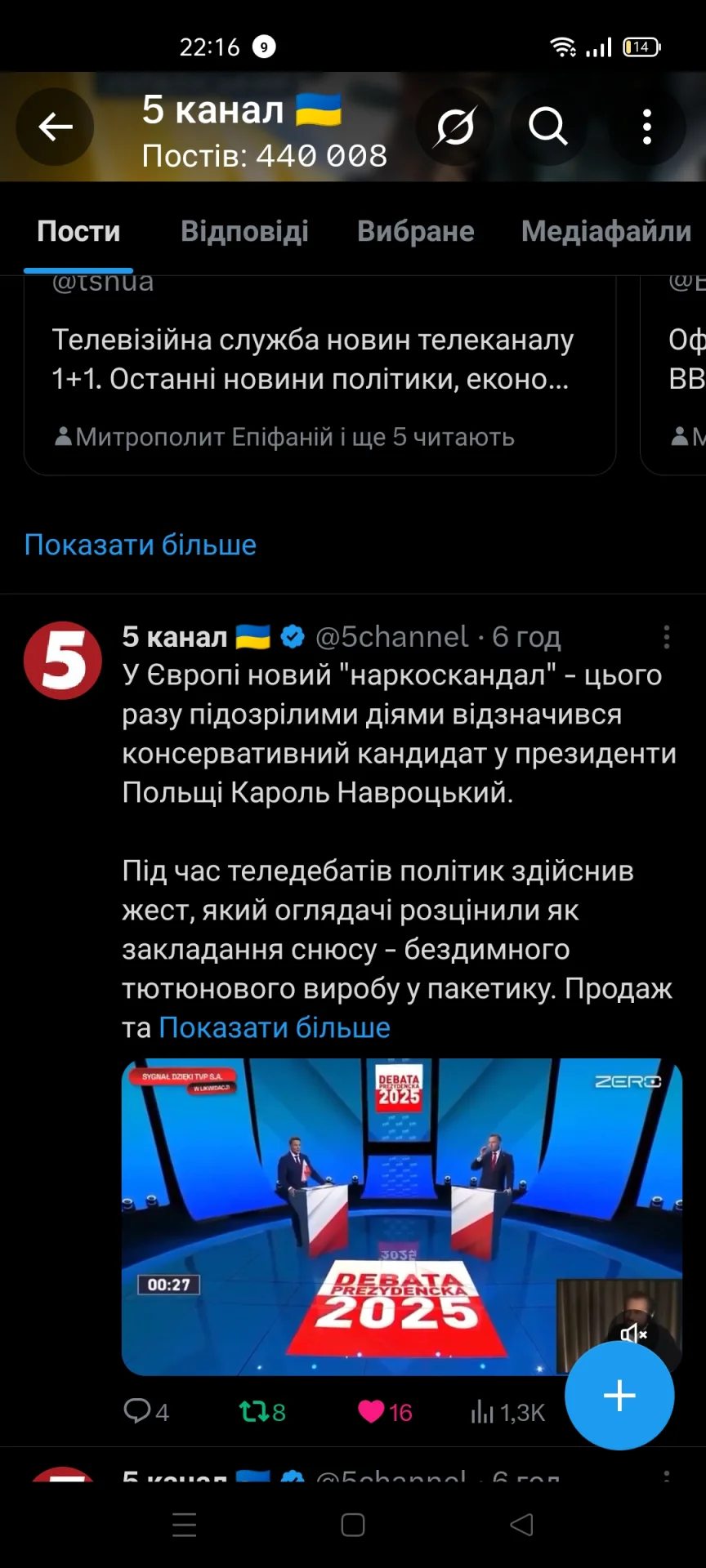Tap Показати більше under suggested accounts

click(141, 545)
